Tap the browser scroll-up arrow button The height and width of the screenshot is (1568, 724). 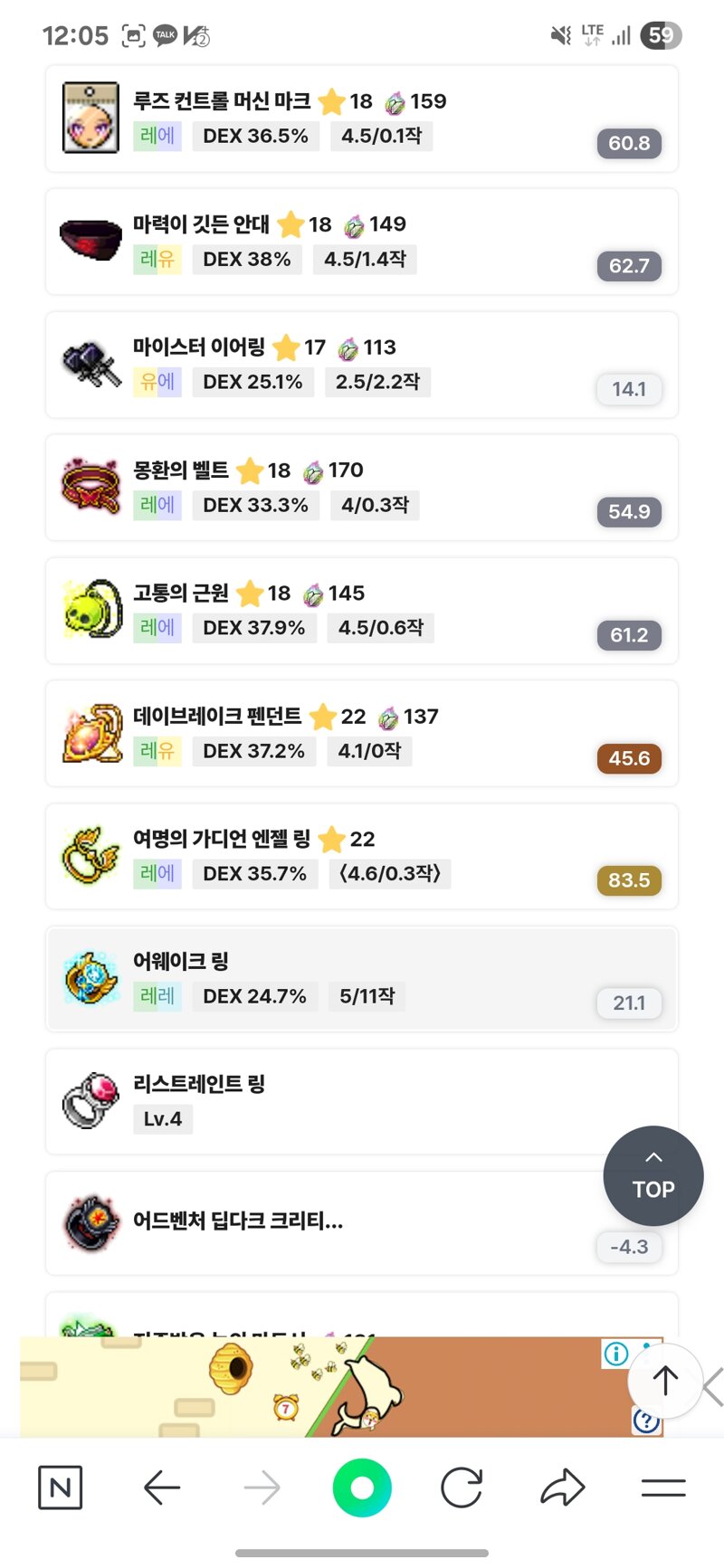point(665,1380)
